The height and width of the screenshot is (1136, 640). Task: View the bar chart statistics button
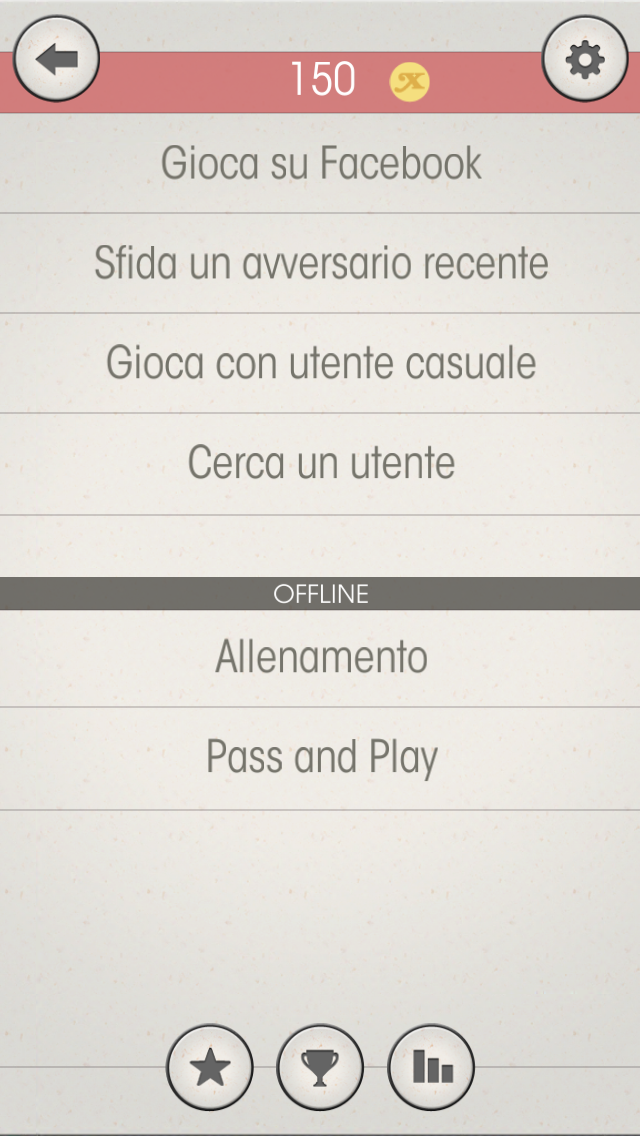pos(431,1068)
